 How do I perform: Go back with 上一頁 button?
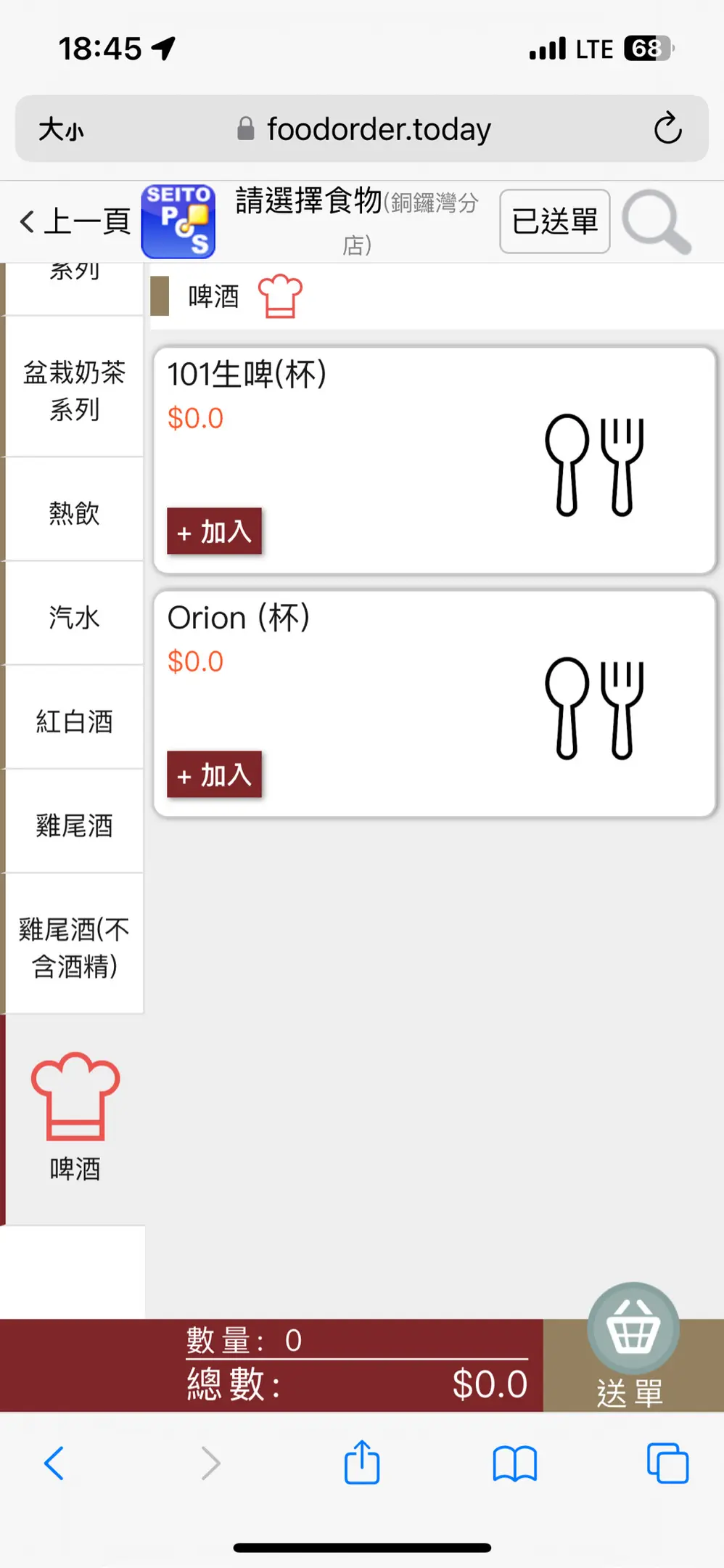75,221
